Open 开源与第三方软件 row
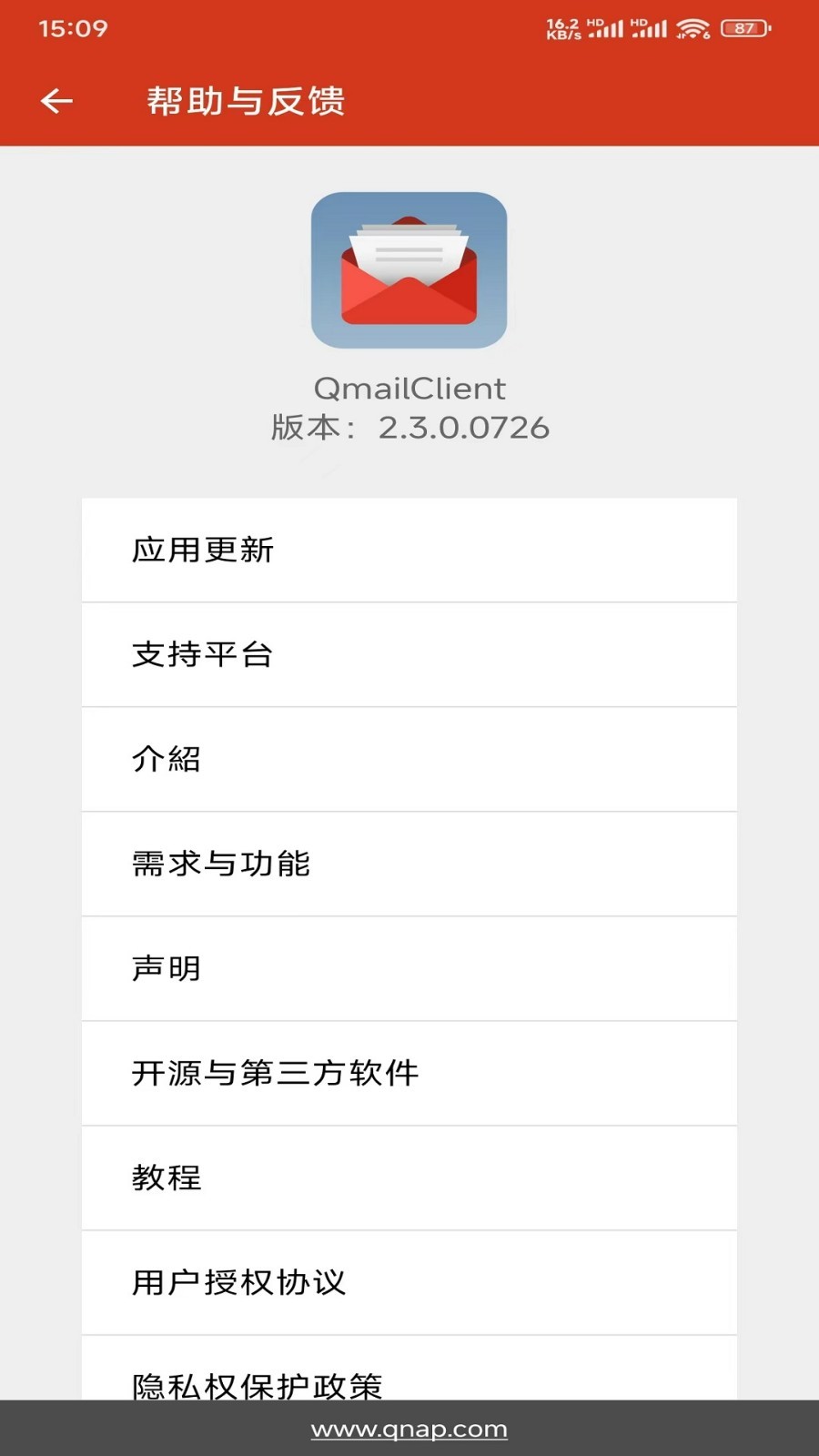819x1456 pixels. (409, 1073)
